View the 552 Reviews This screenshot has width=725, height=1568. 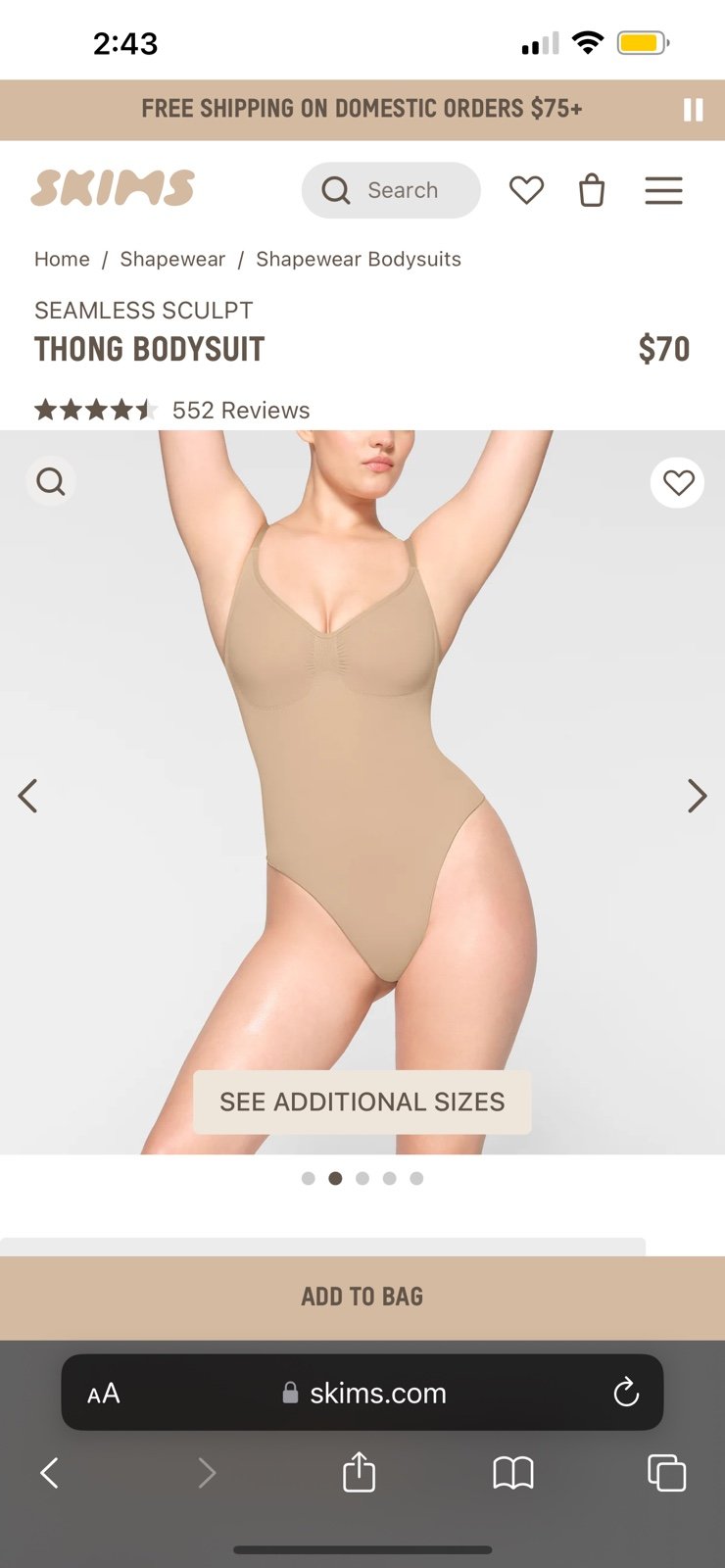click(x=241, y=410)
